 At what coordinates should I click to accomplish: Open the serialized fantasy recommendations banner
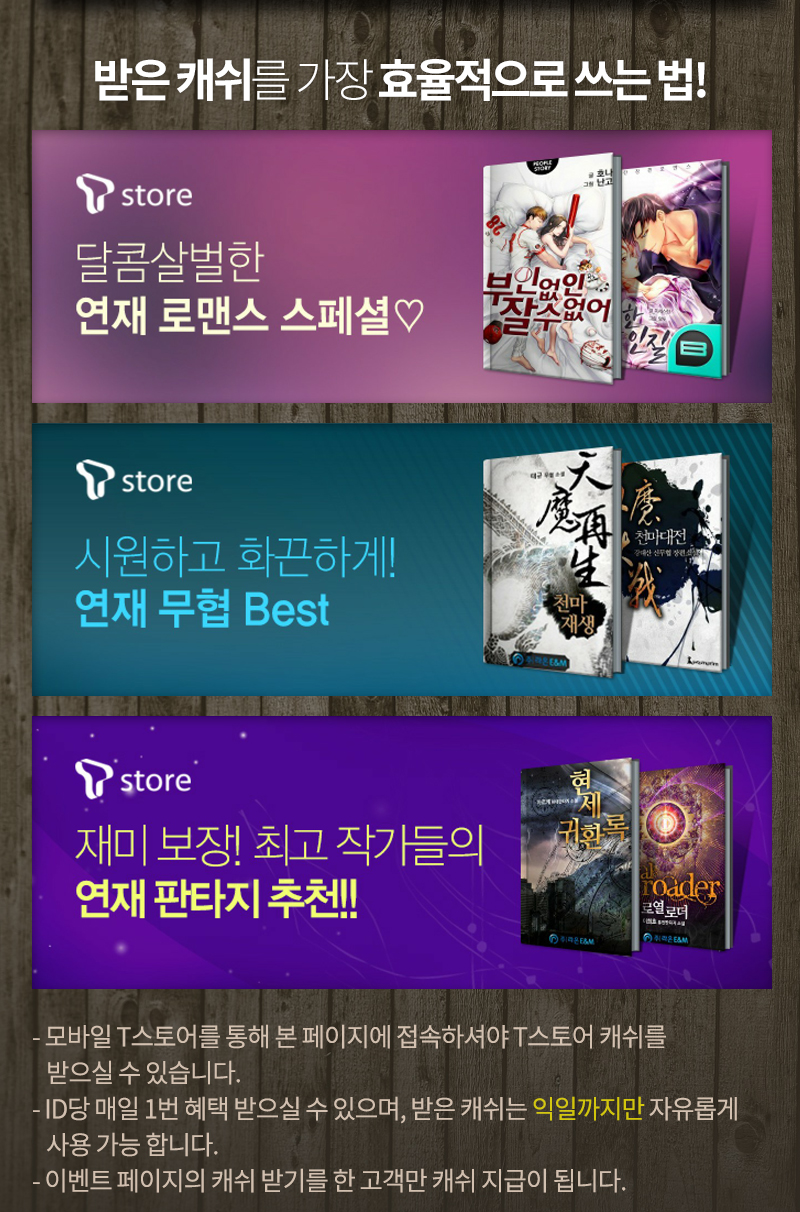[400, 852]
